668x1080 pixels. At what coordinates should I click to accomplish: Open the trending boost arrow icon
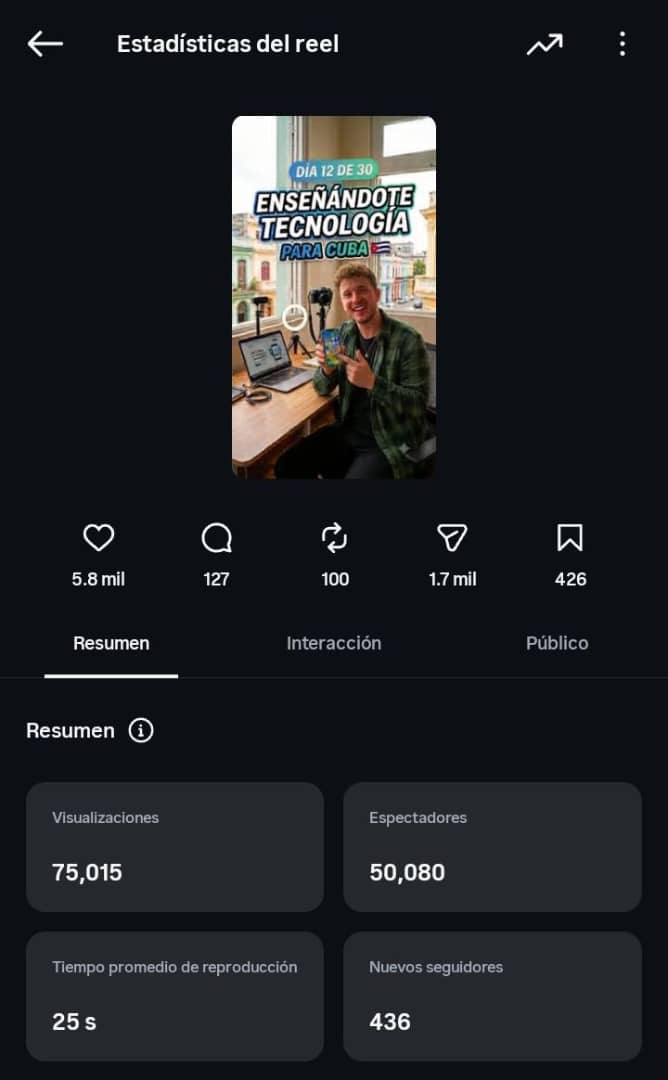click(545, 44)
